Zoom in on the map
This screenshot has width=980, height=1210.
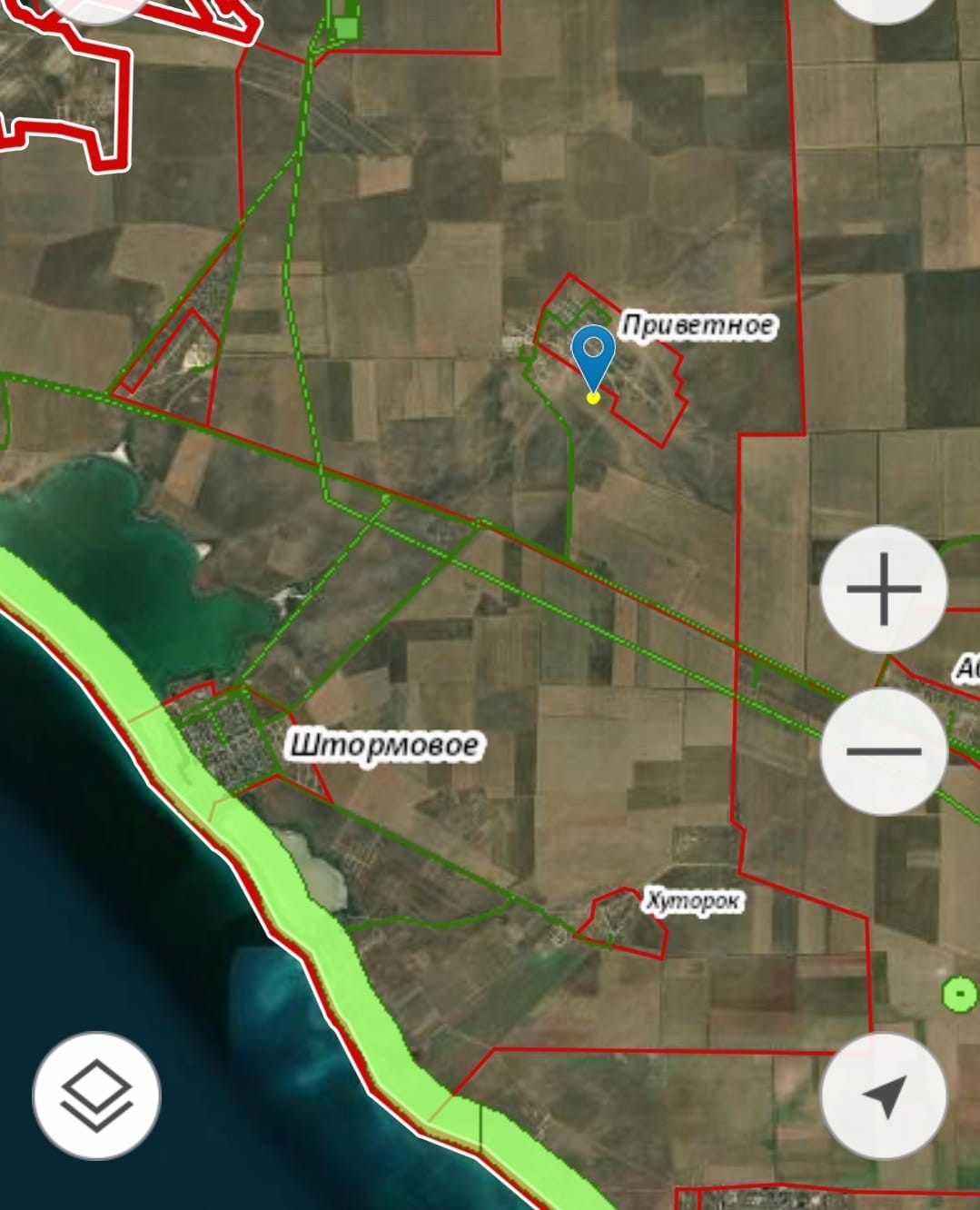[x=884, y=589]
